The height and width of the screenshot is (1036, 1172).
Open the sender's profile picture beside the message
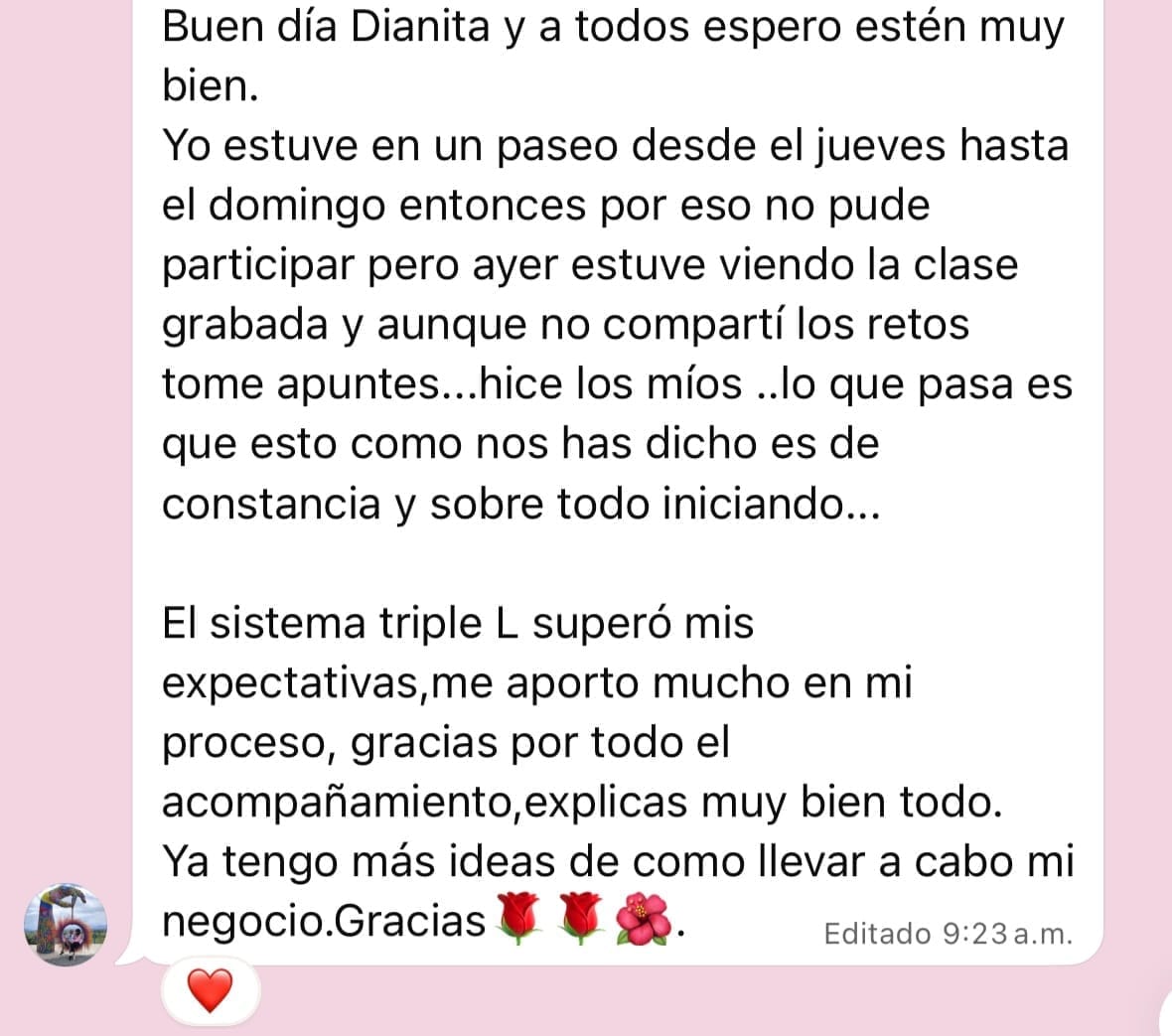65,924
